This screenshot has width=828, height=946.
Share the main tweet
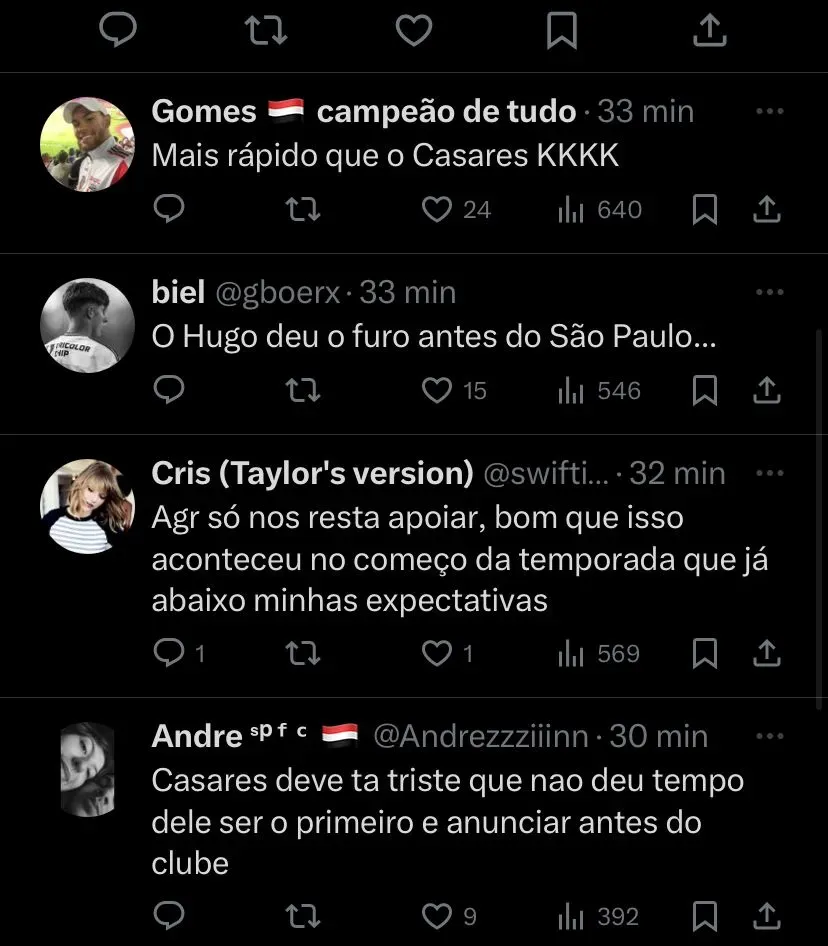(x=709, y=31)
